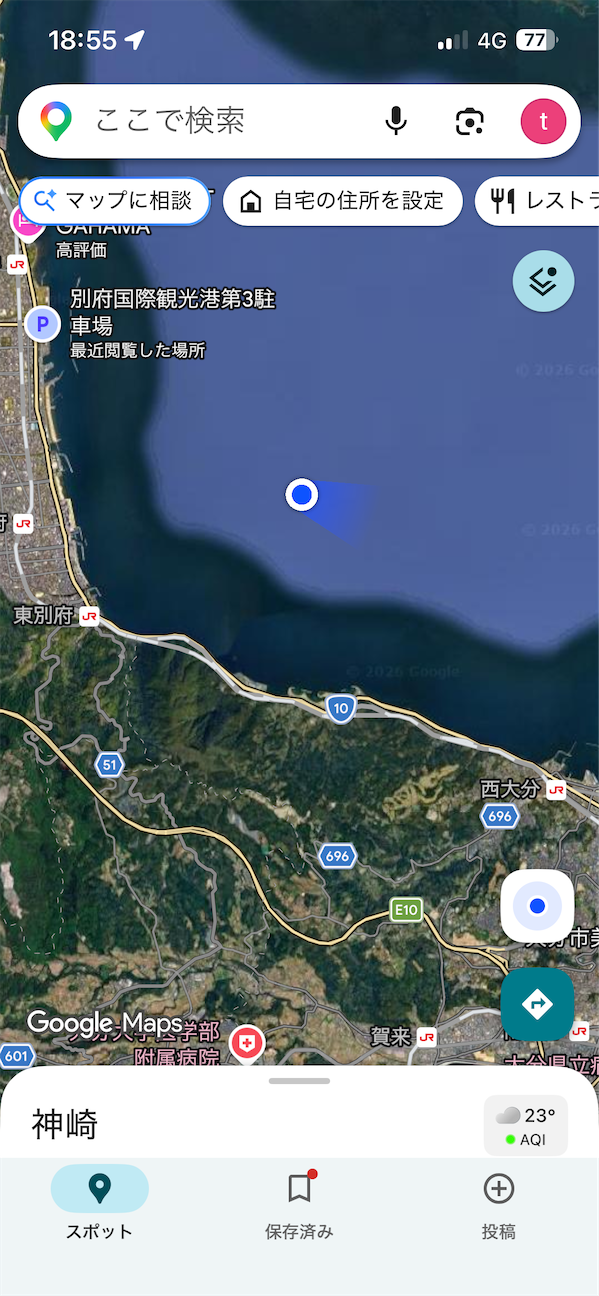Select the 東別府 station marker
The width and height of the screenshot is (599, 1296).
tap(90, 615)
